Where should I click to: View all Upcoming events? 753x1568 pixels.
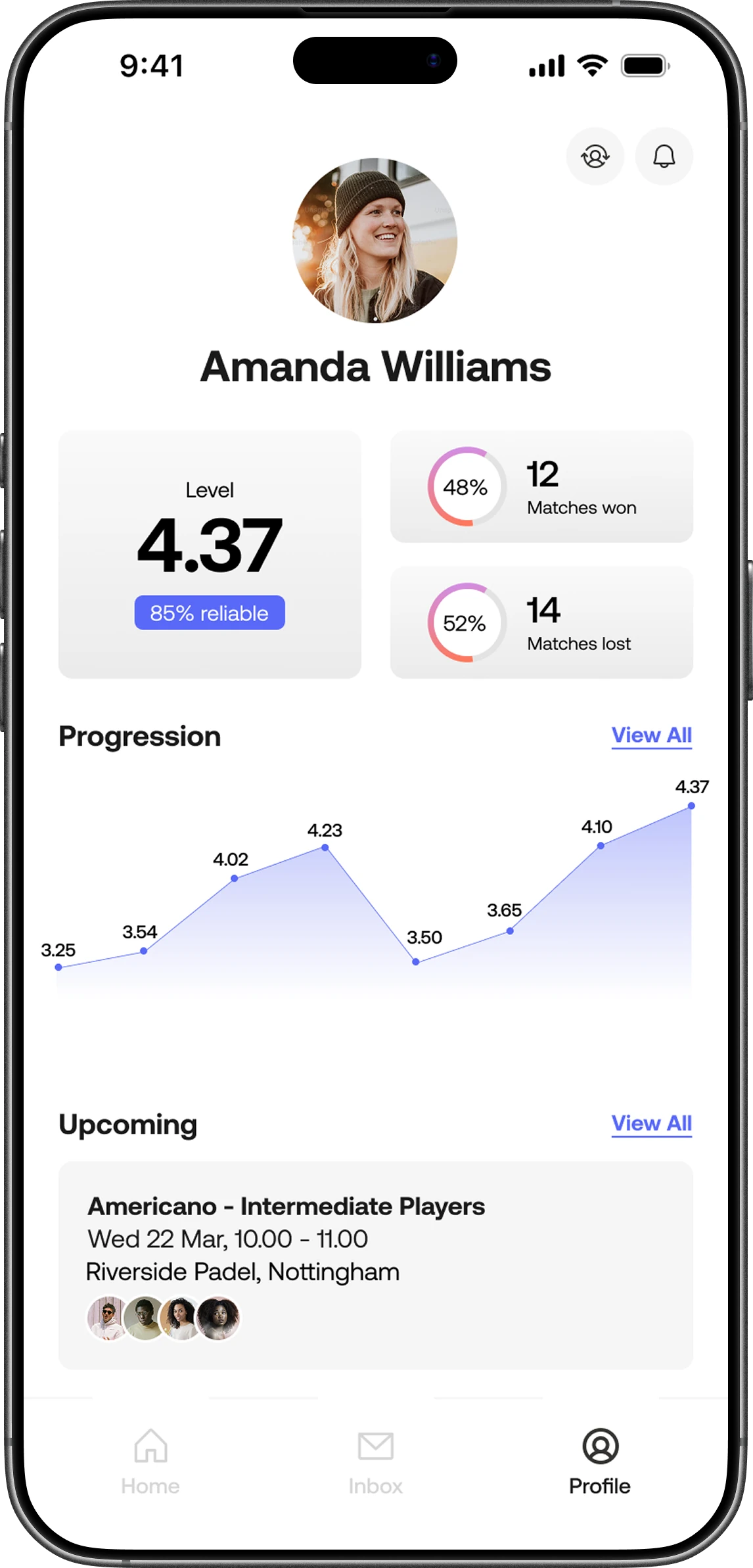click(x=651, y=1124)
